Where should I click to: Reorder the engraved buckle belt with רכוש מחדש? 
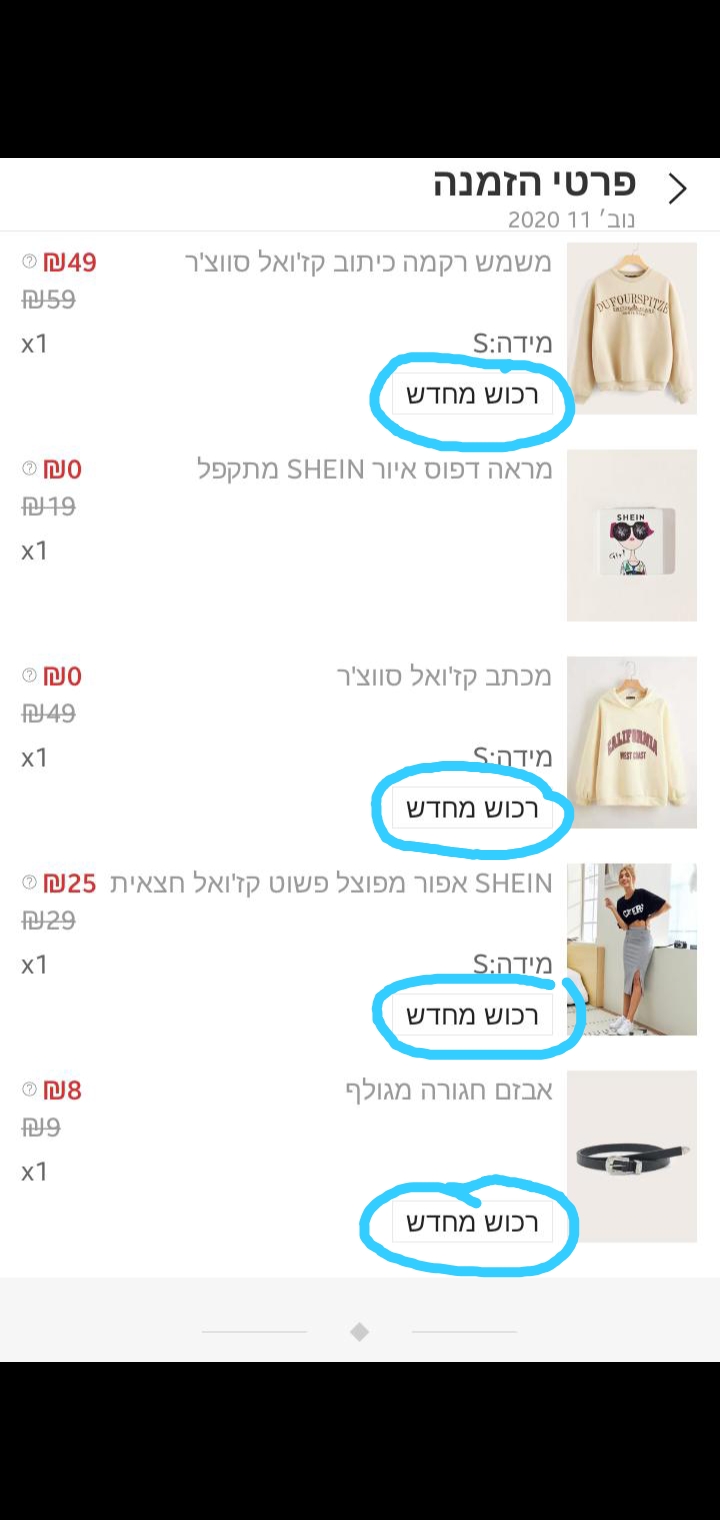pos(472,1222)
